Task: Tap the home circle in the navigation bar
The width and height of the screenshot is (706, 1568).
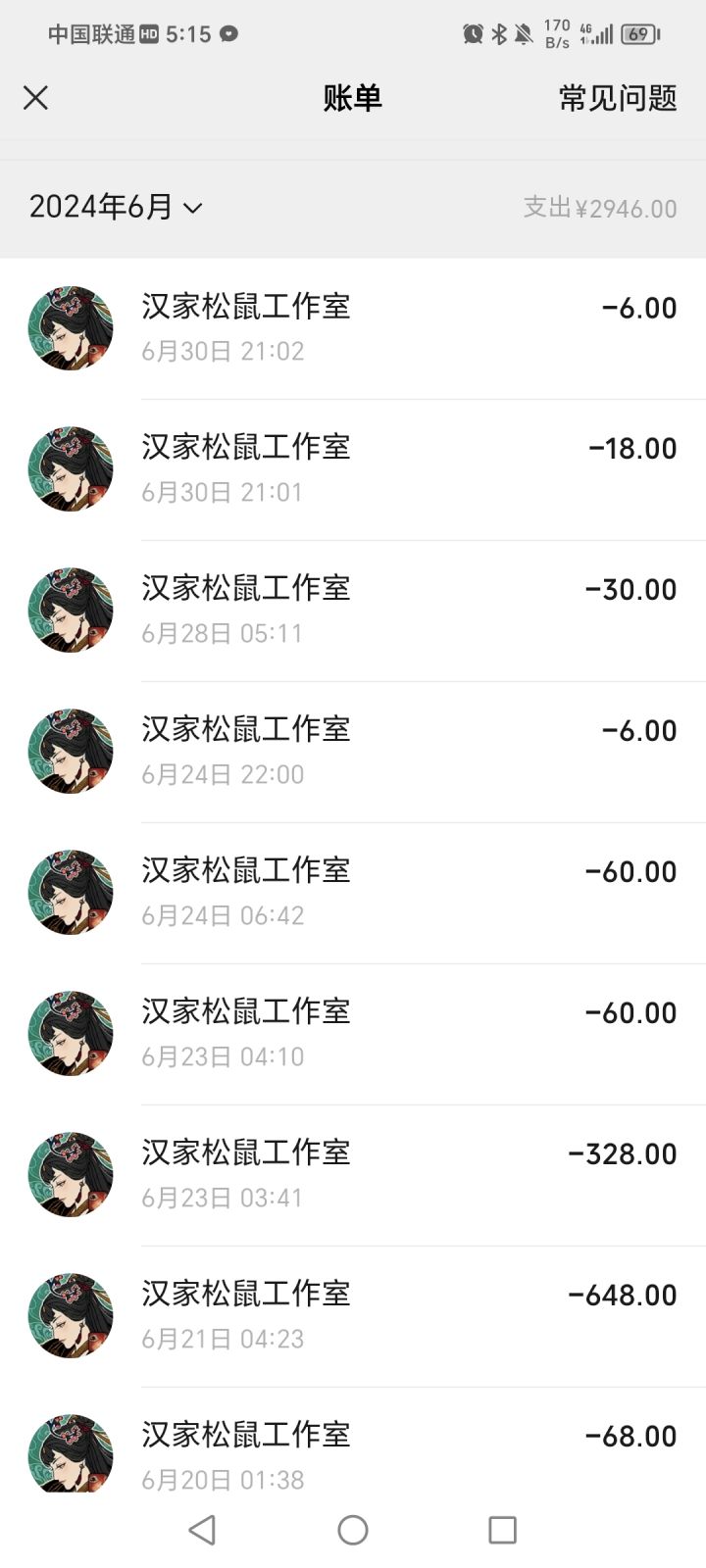Action: coord(352,1529)
